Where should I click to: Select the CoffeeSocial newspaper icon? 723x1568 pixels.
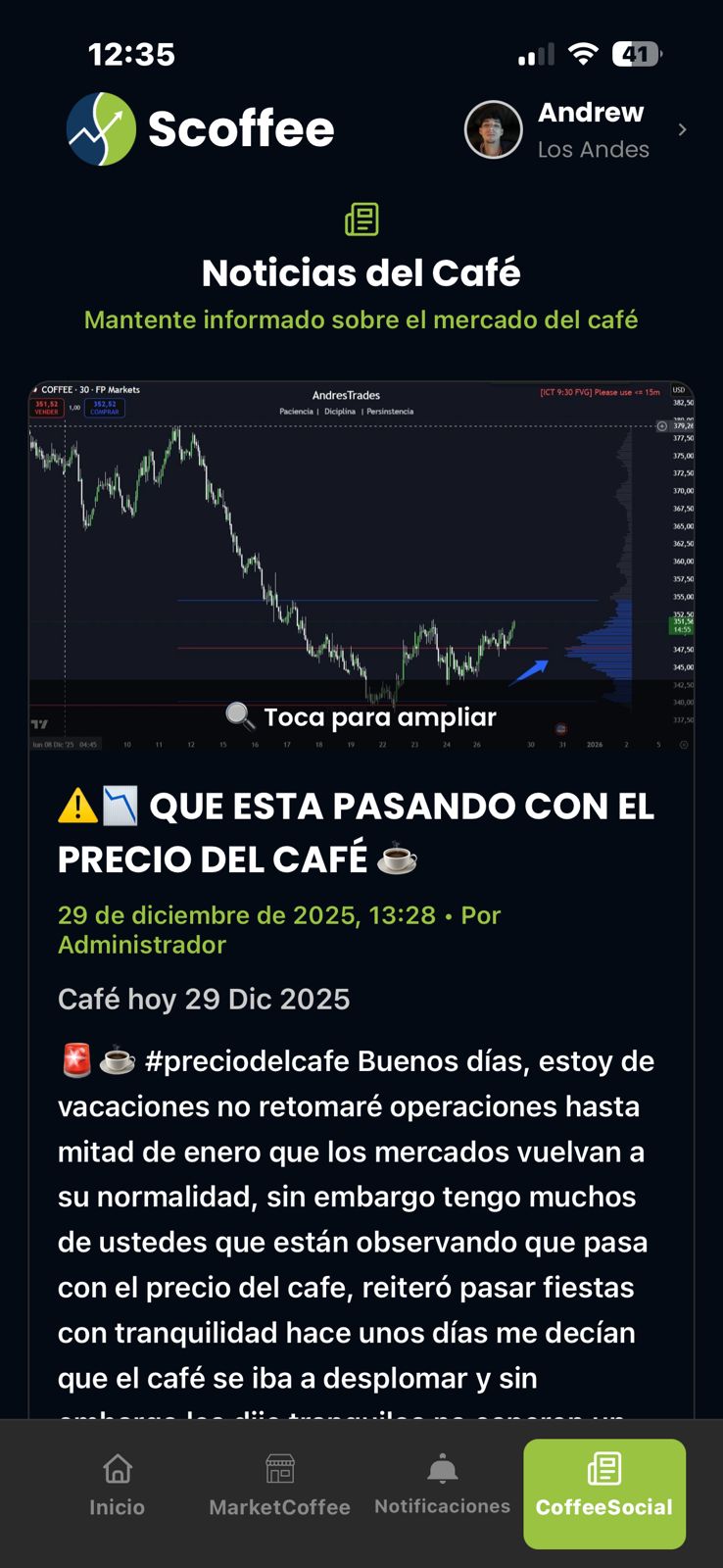(603, 1469)
